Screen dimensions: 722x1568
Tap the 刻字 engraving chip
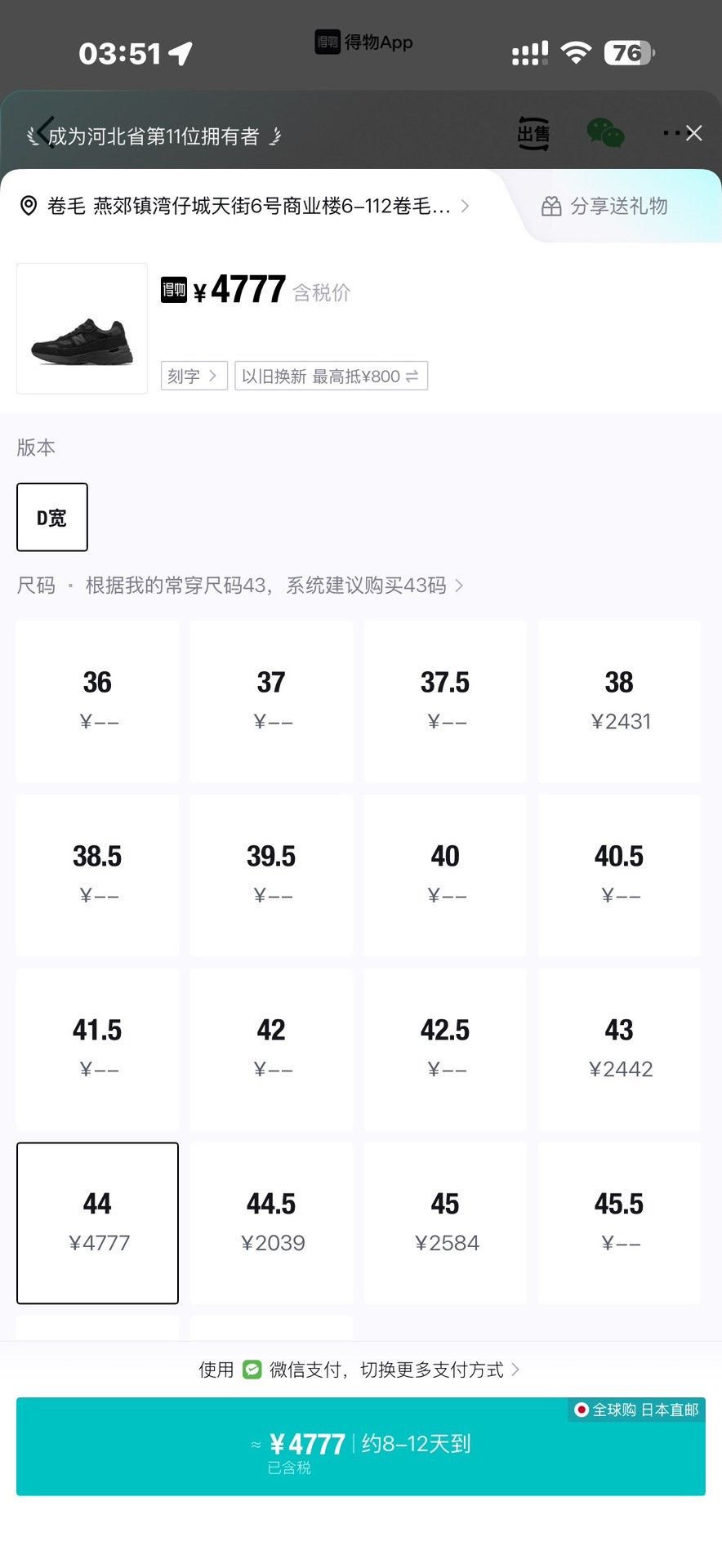point(194,376)
